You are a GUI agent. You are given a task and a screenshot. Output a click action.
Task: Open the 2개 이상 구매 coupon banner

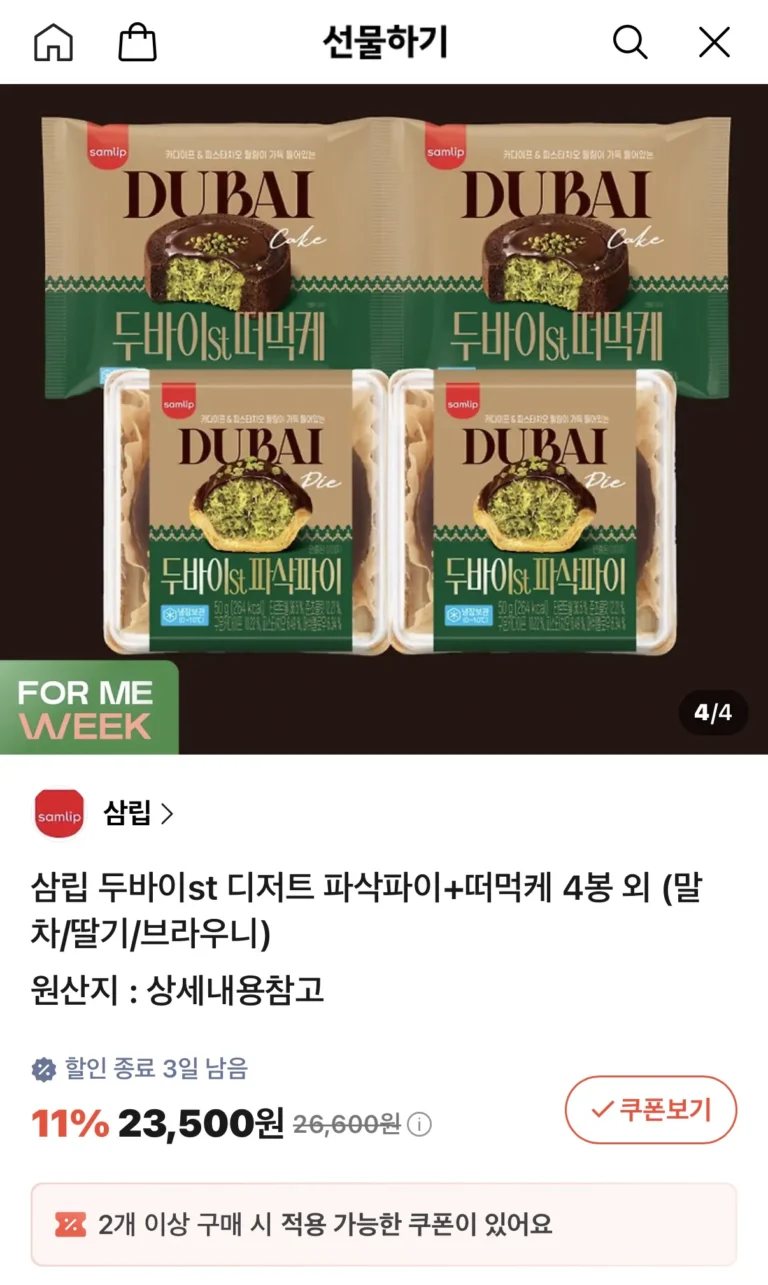384,1225
